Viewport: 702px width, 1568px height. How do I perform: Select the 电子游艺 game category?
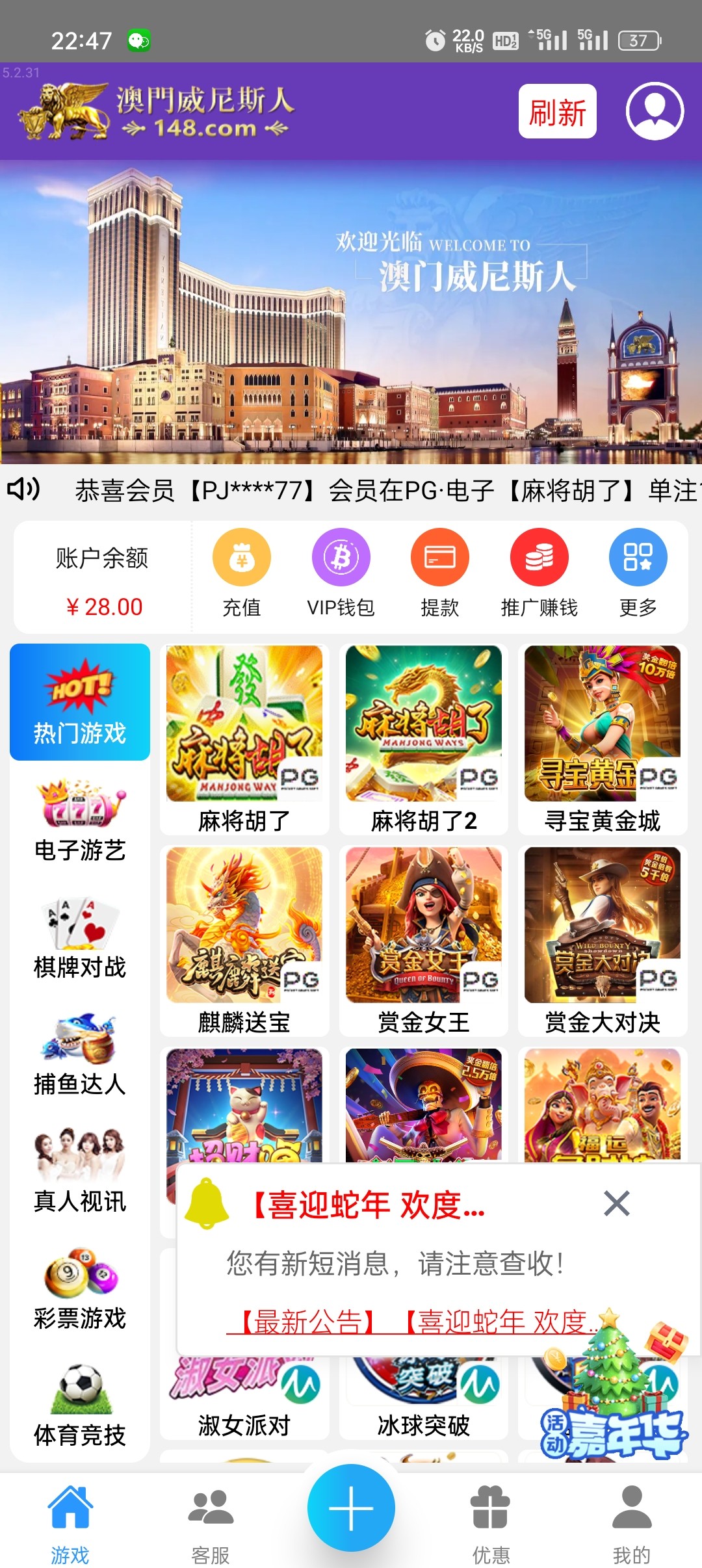[x=79, y=820]
